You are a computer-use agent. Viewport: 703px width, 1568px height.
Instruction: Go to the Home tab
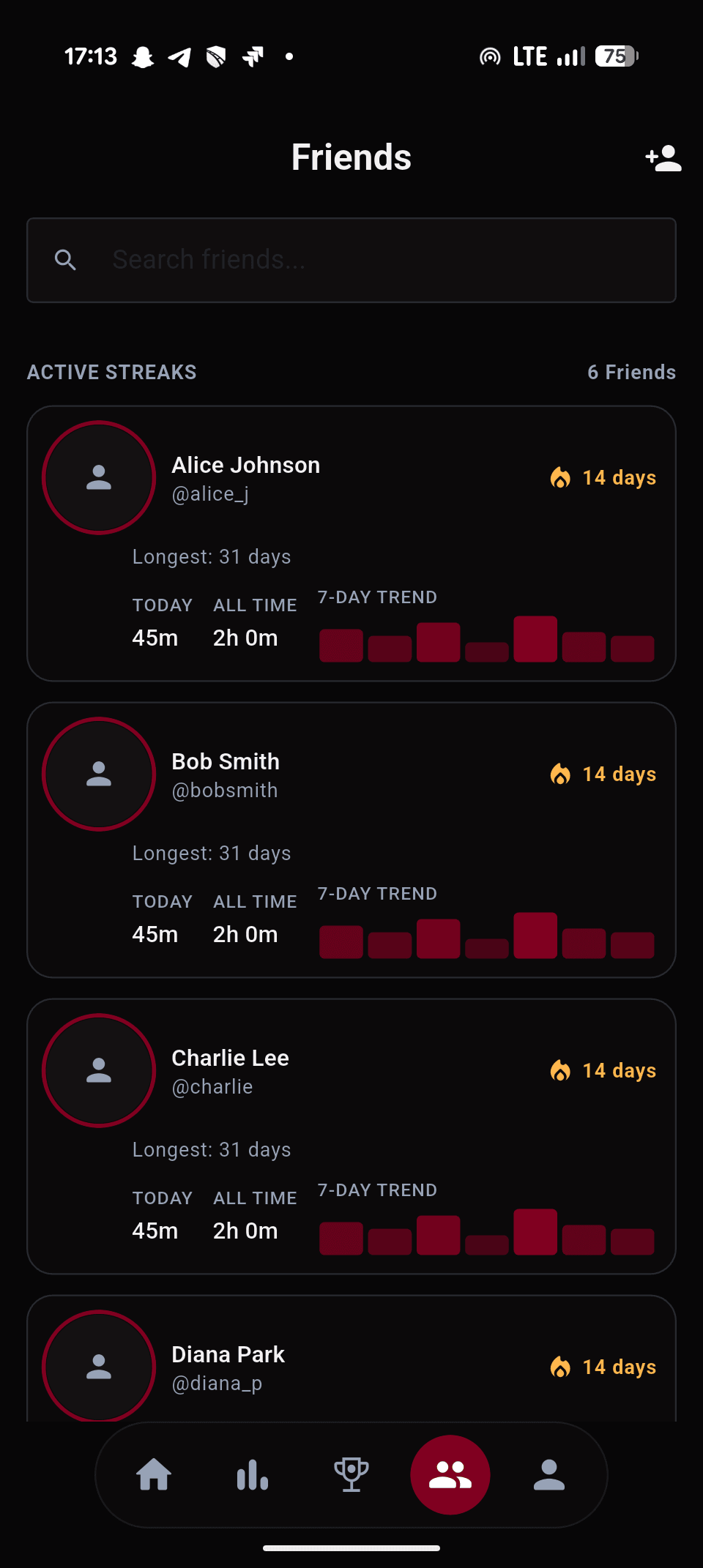[x=154, y=1474]
